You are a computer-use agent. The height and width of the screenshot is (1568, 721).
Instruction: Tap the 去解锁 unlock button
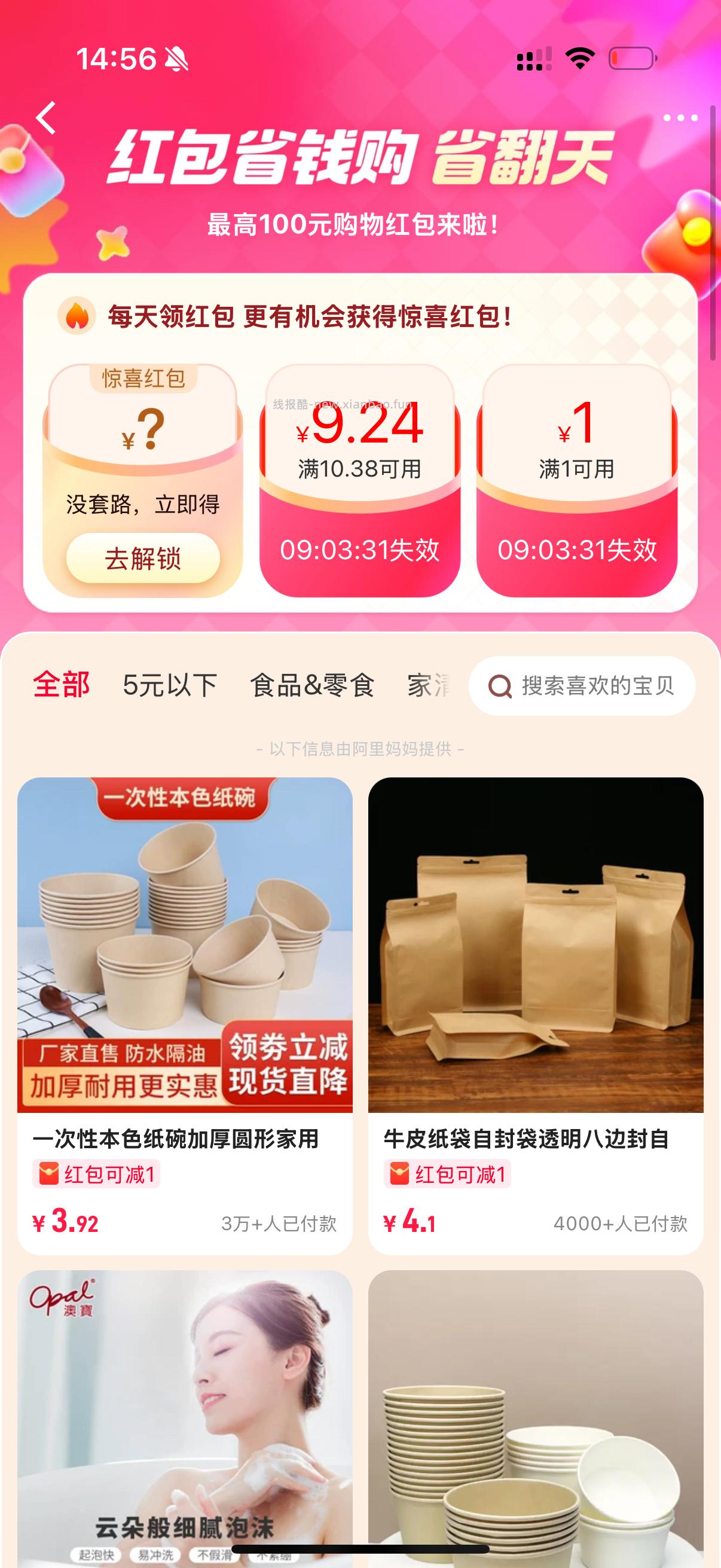click(144, 557)
